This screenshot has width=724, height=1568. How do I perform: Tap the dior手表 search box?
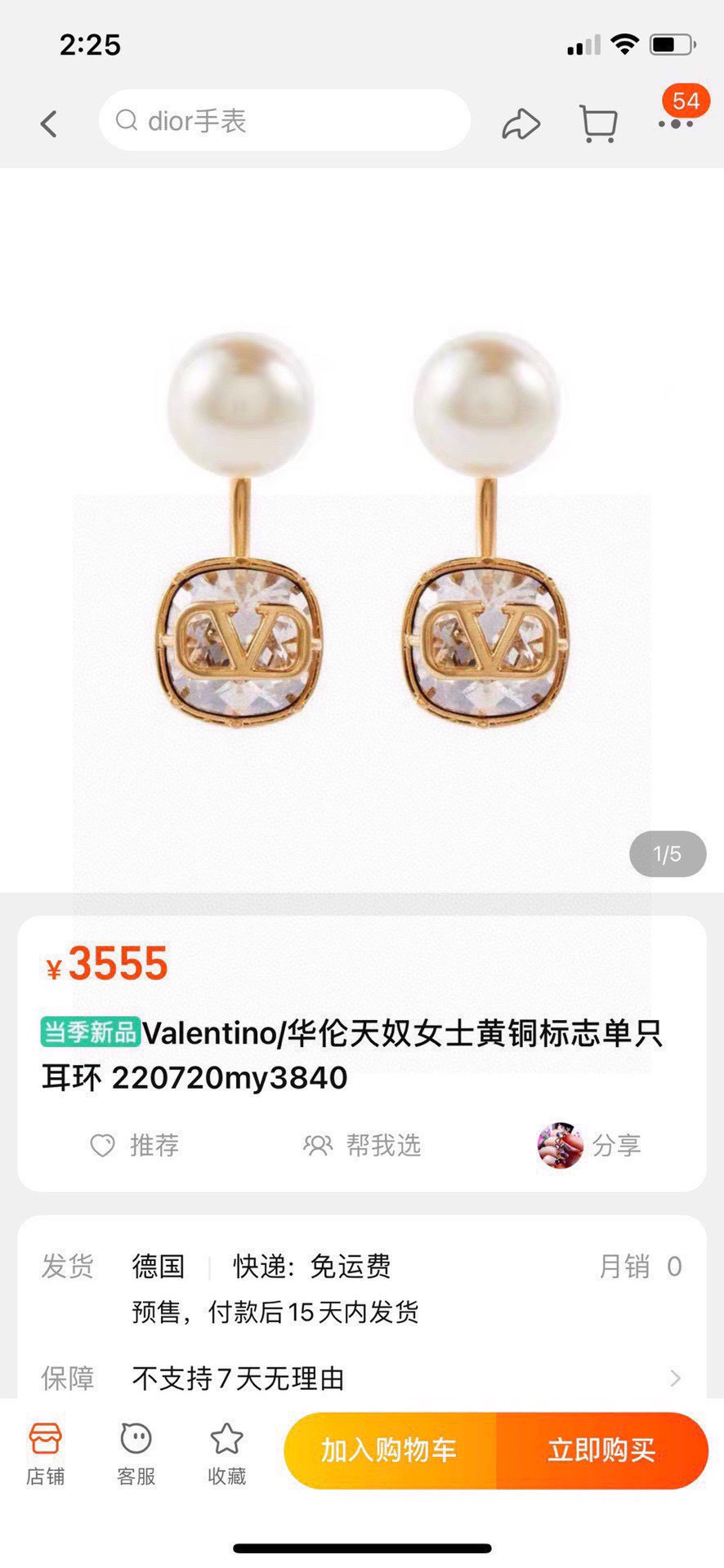[x=284, y=121]
